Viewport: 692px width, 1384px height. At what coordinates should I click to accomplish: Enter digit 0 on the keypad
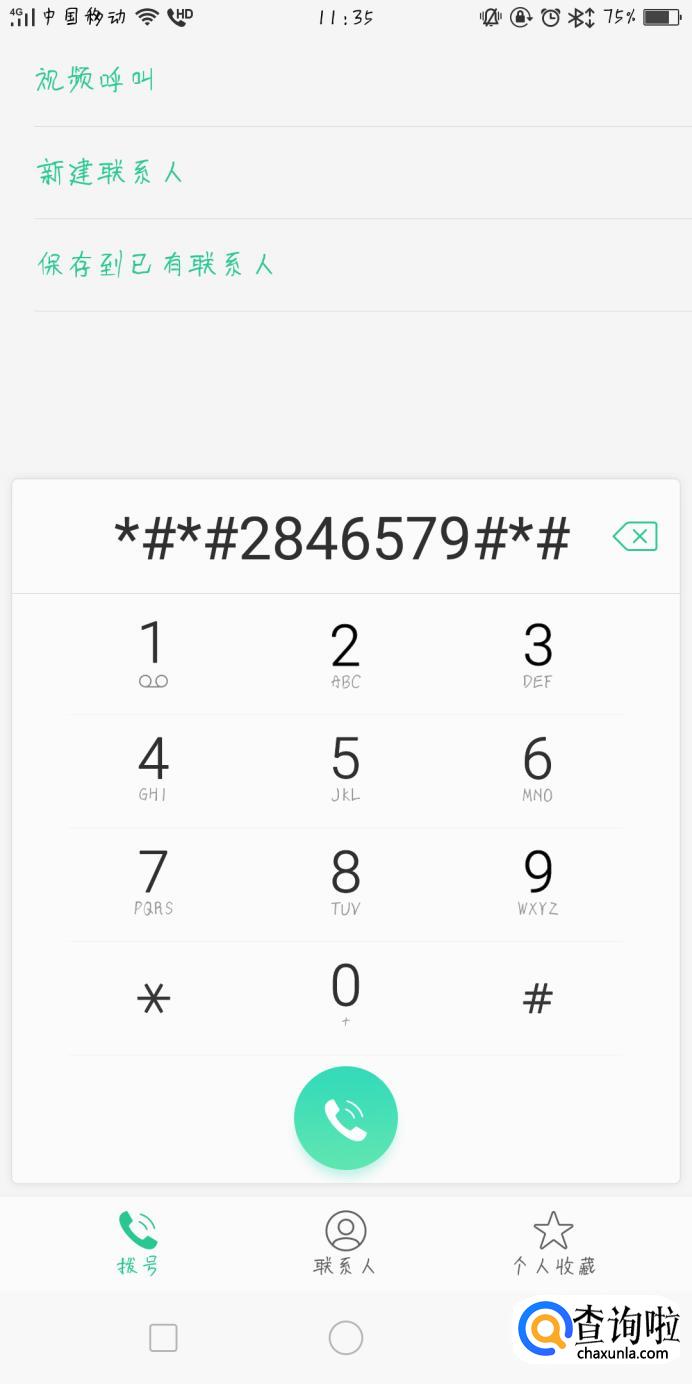tap(346, 993)
